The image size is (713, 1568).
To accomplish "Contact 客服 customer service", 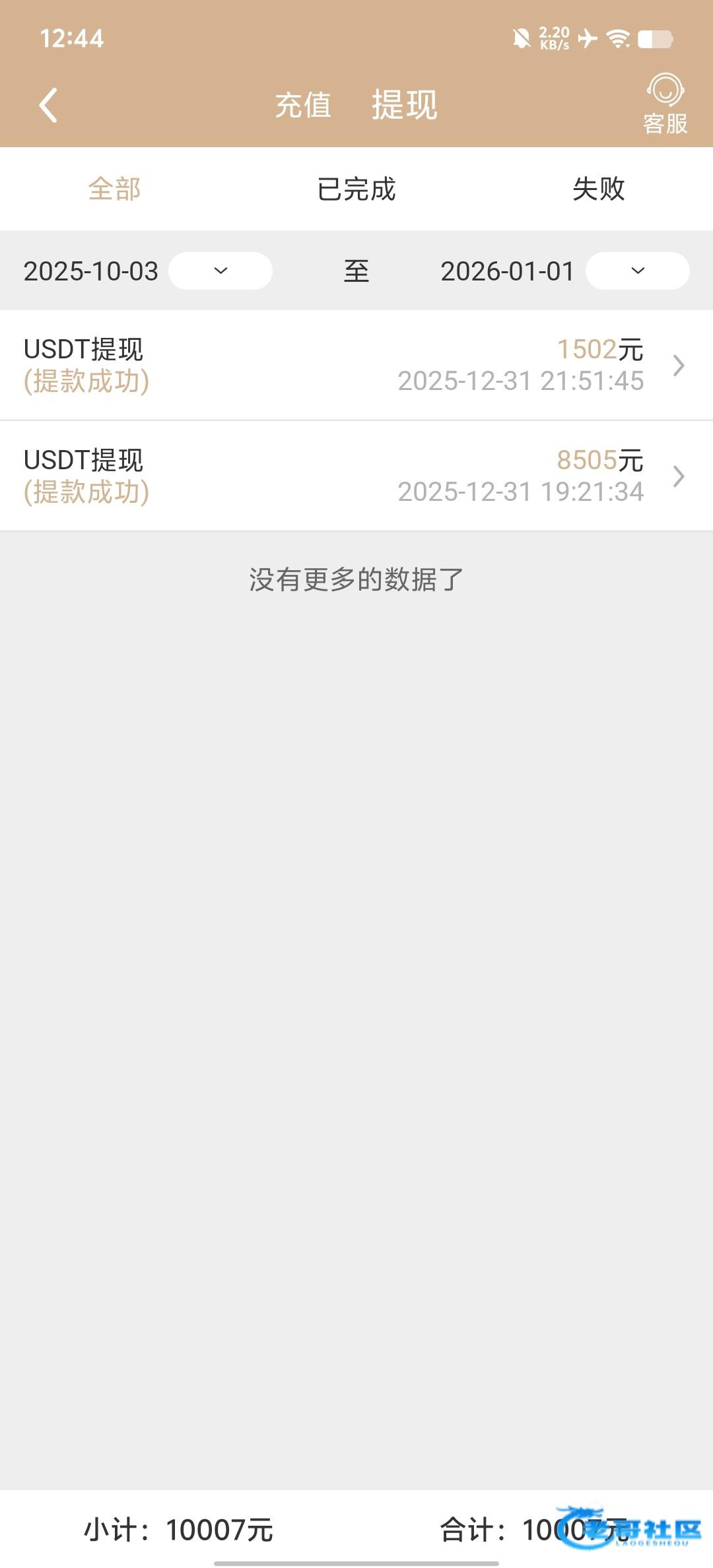I will [665, 104].
